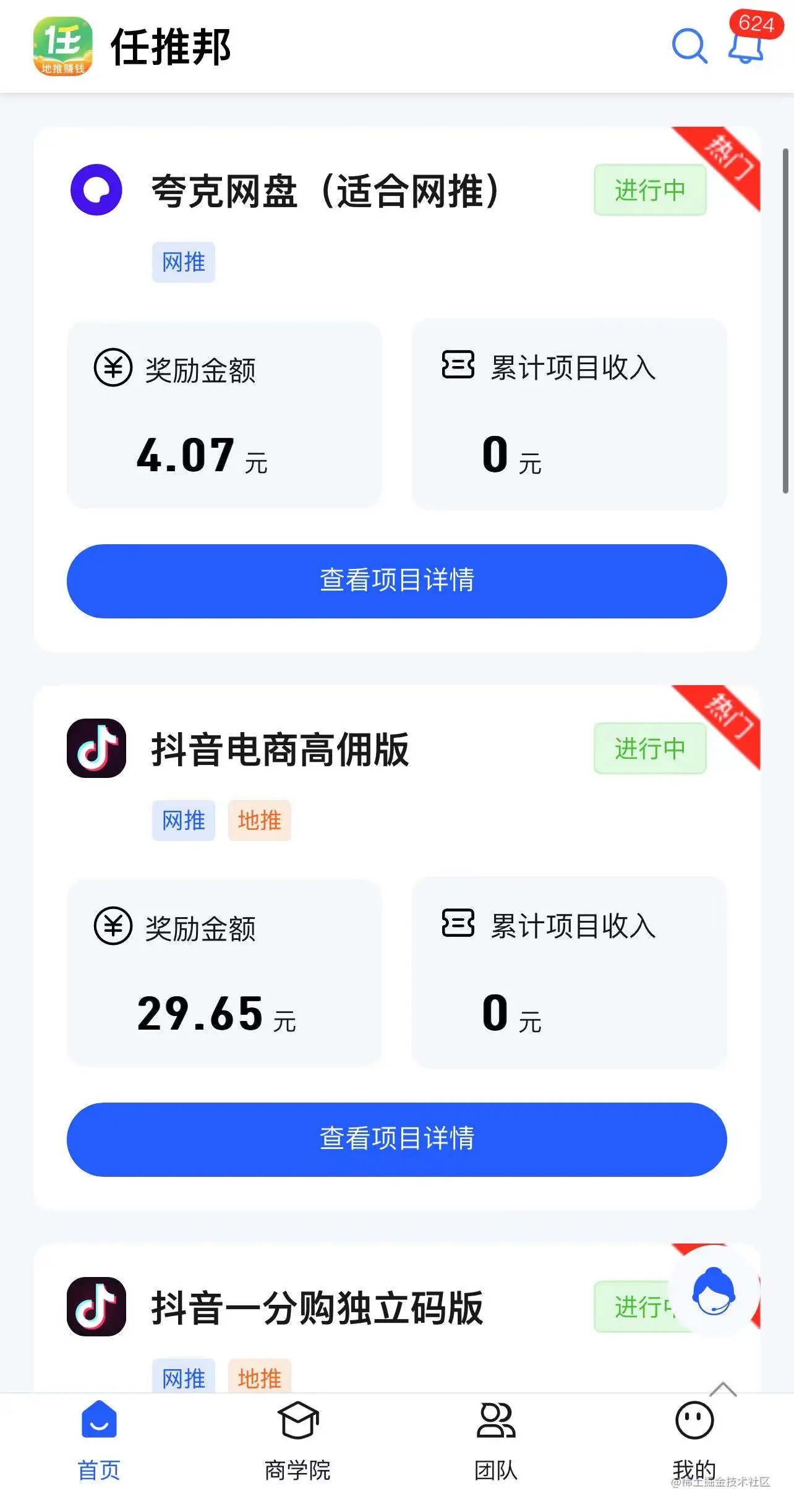View project details for 抖音电商高佣版

point(396,1139)
